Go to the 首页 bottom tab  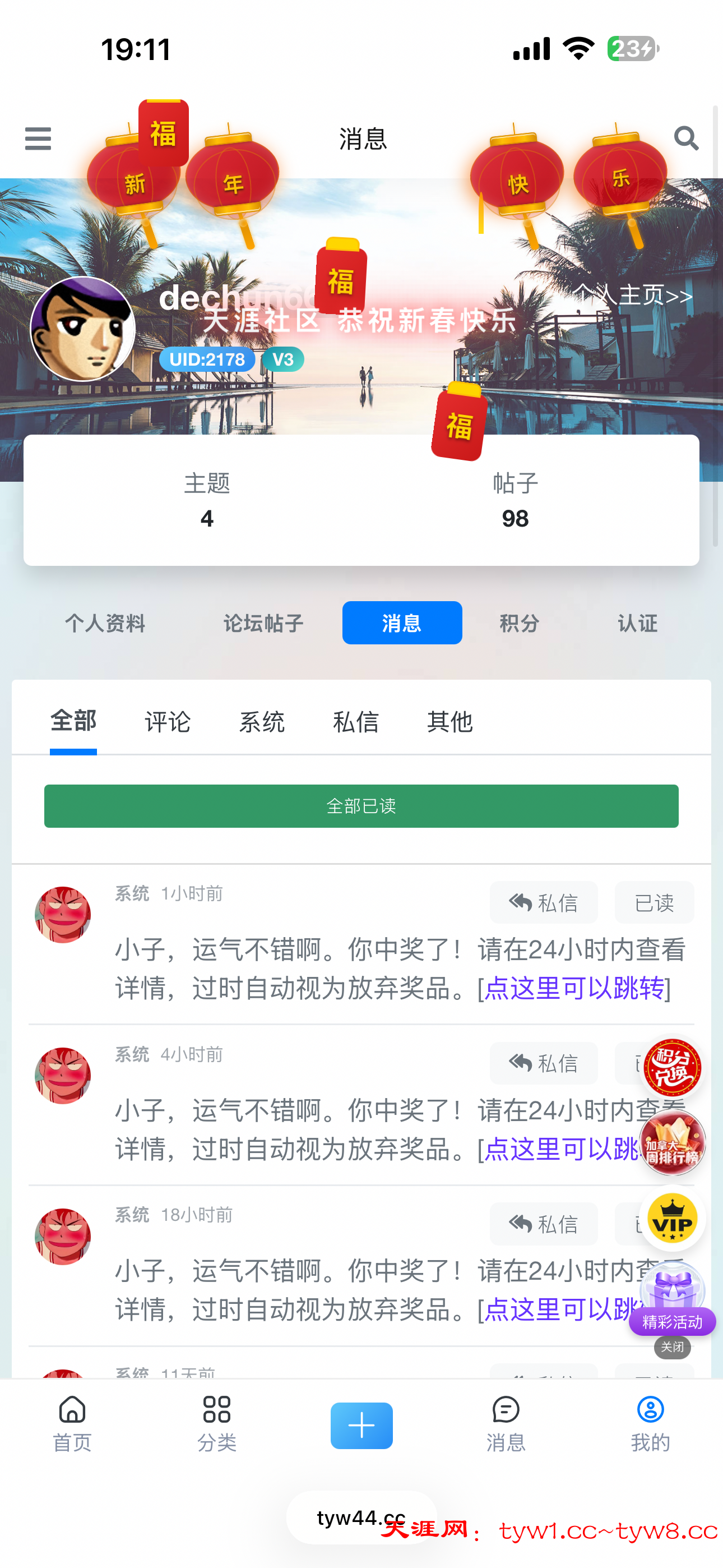click(x=72, y=1424)
